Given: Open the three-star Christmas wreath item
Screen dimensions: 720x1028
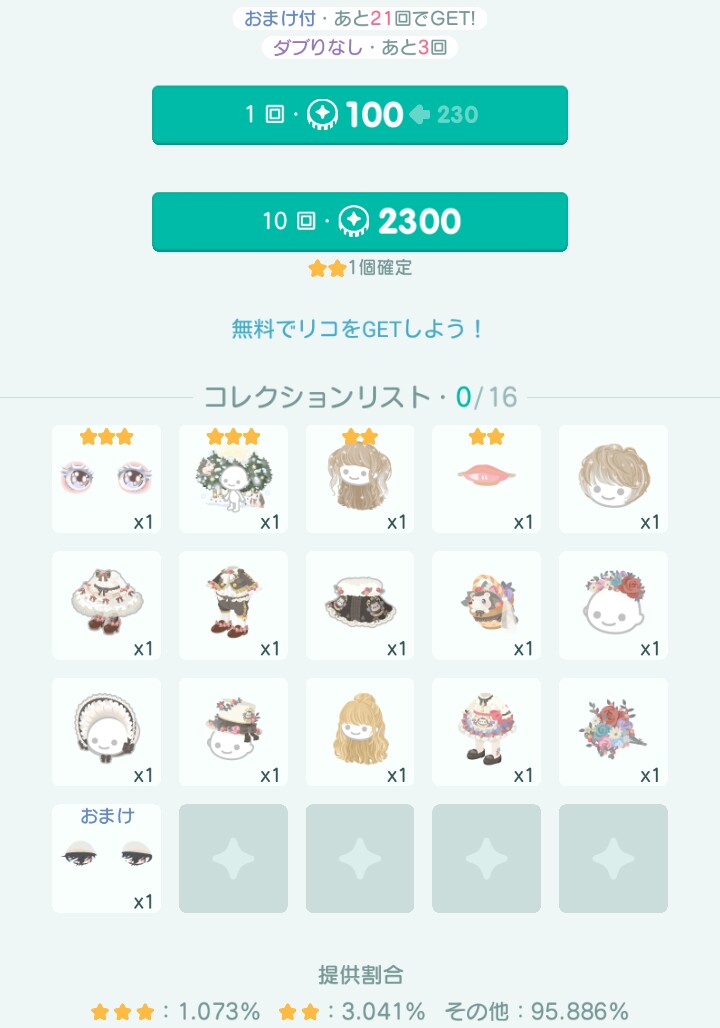Looking at the screenshot, I should point(233,479).
